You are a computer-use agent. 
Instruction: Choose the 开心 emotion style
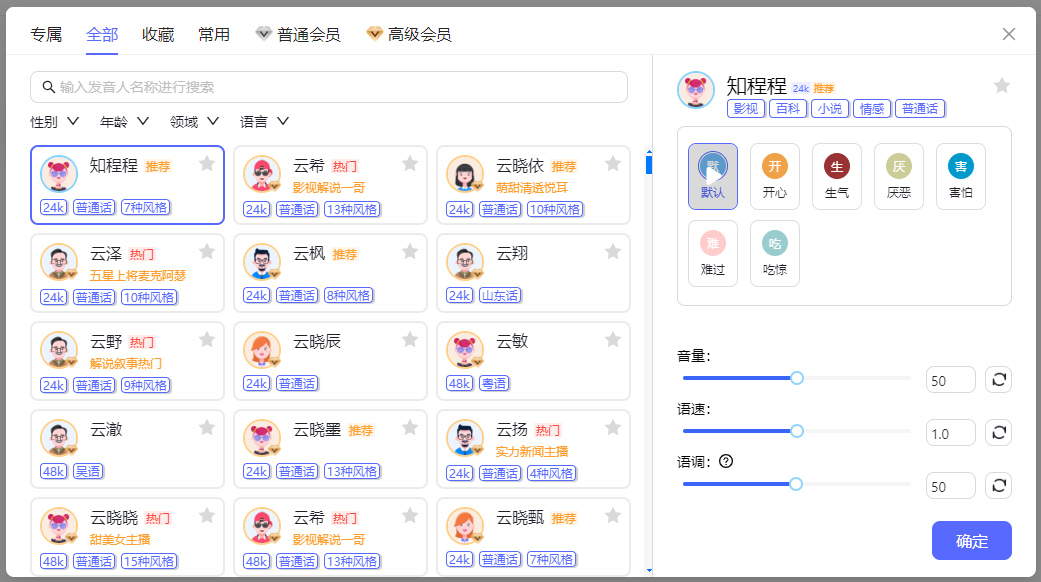(x=775, y=176)
